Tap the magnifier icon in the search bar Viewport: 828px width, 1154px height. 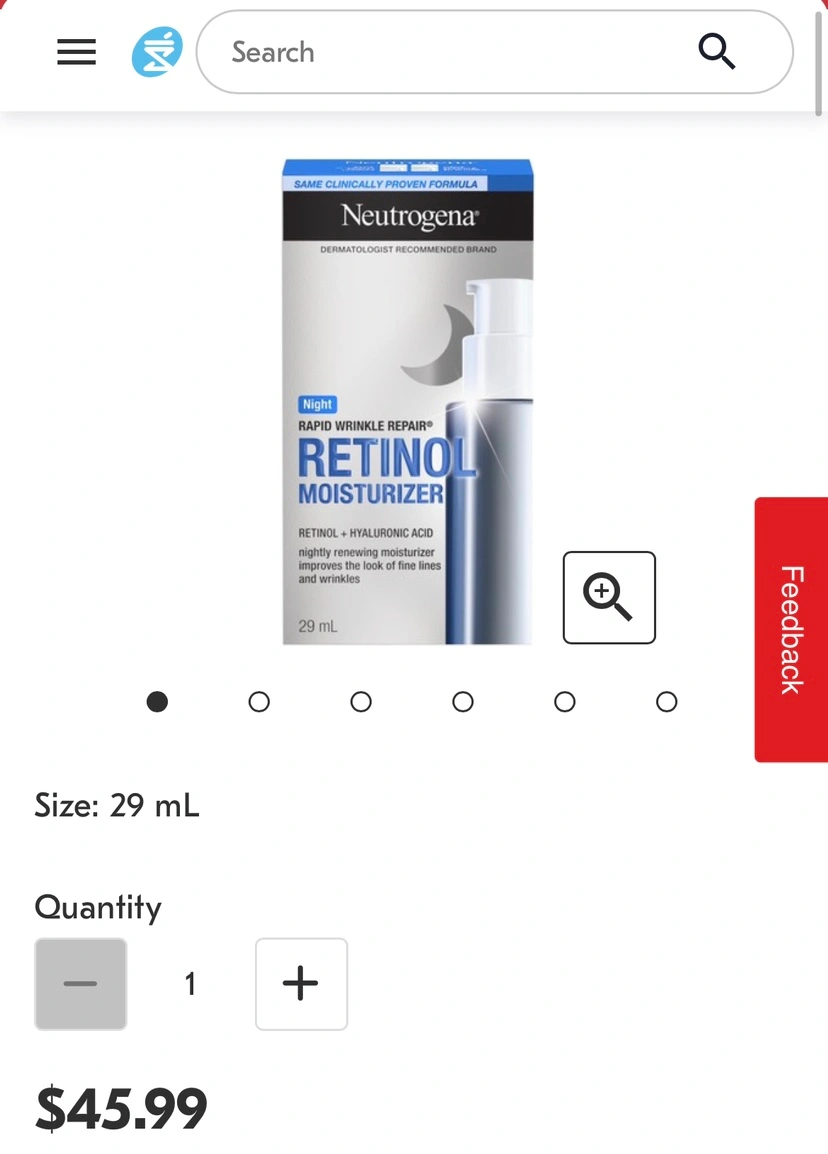[x=716, y=51]
